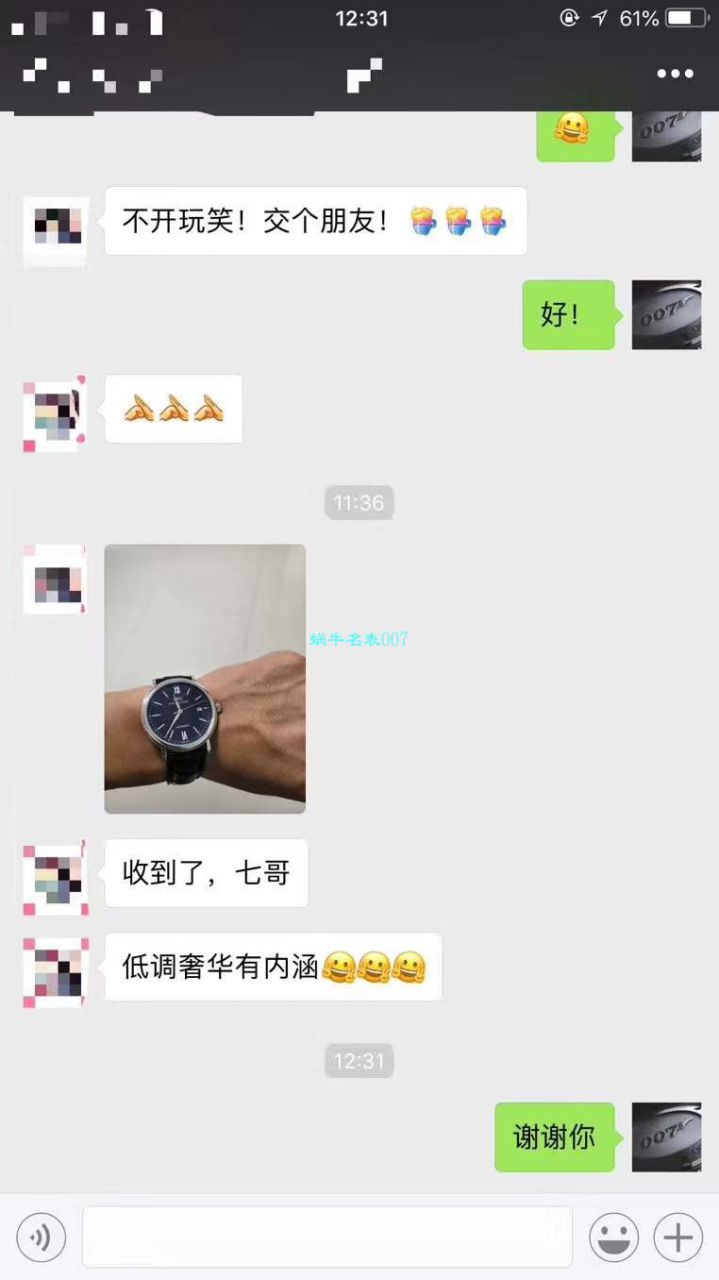Switch to voice message input
Image resolution: width=719 pixels, height=1280 pixels.
(x=41, y=1238)
